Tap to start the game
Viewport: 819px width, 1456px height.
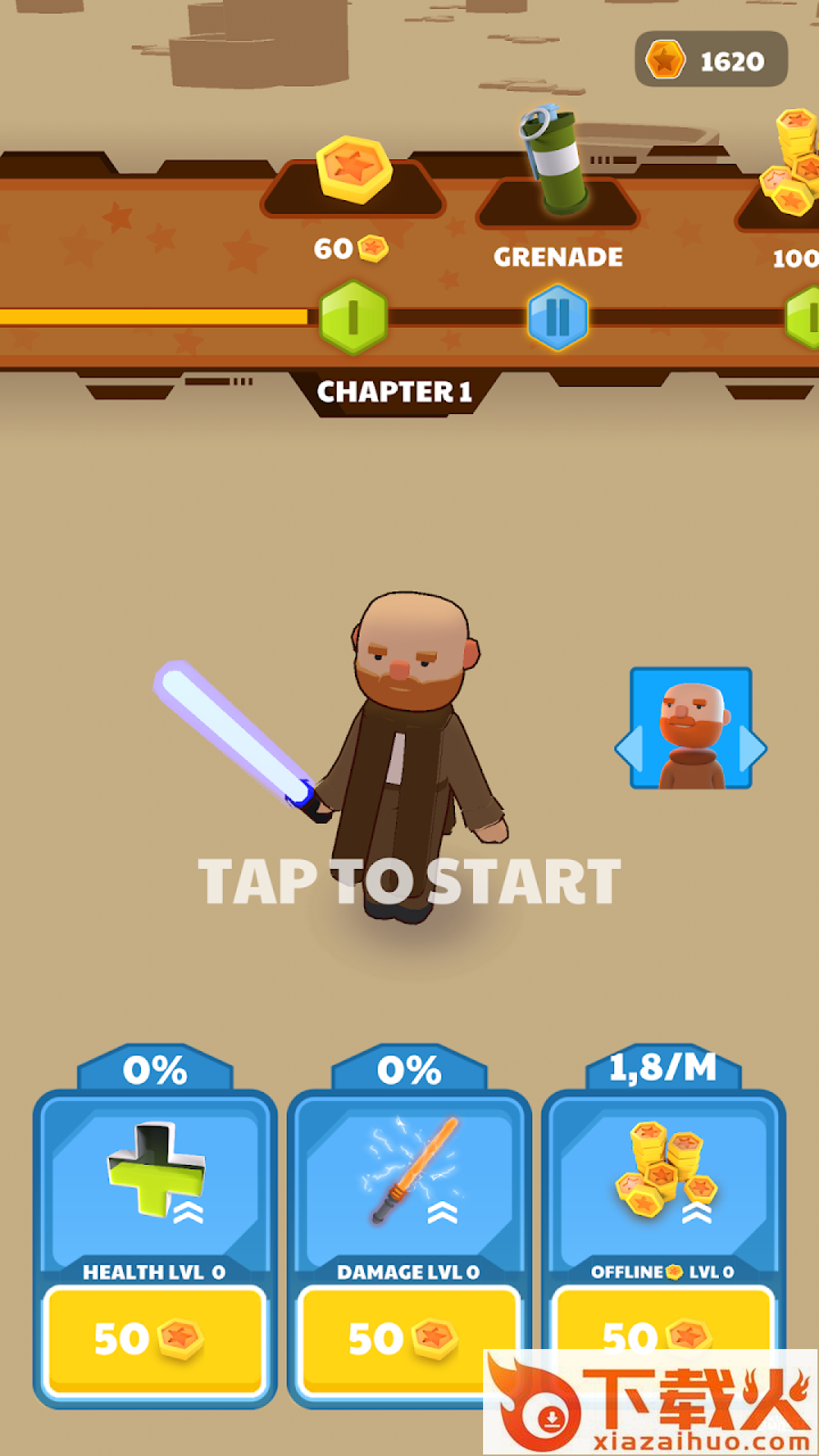[409, 882]
